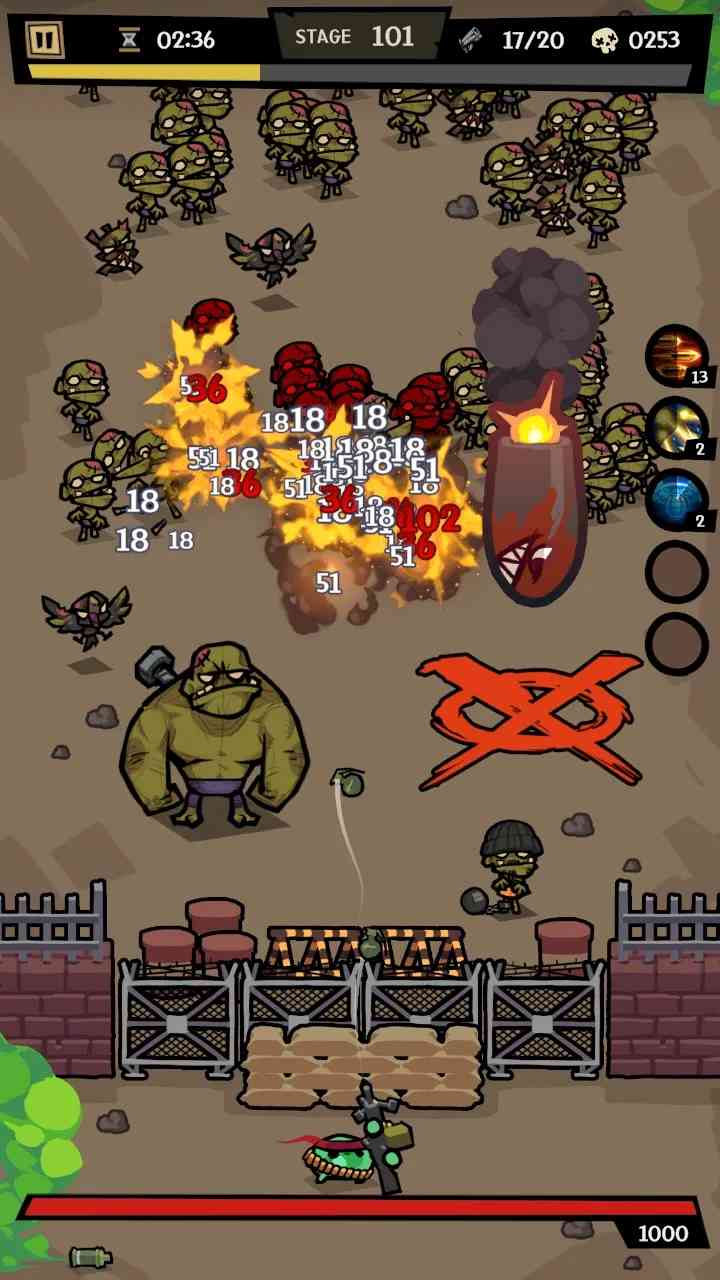
Task: Activate the fiery bullet skill showing 13
Action: click(677, 356)
